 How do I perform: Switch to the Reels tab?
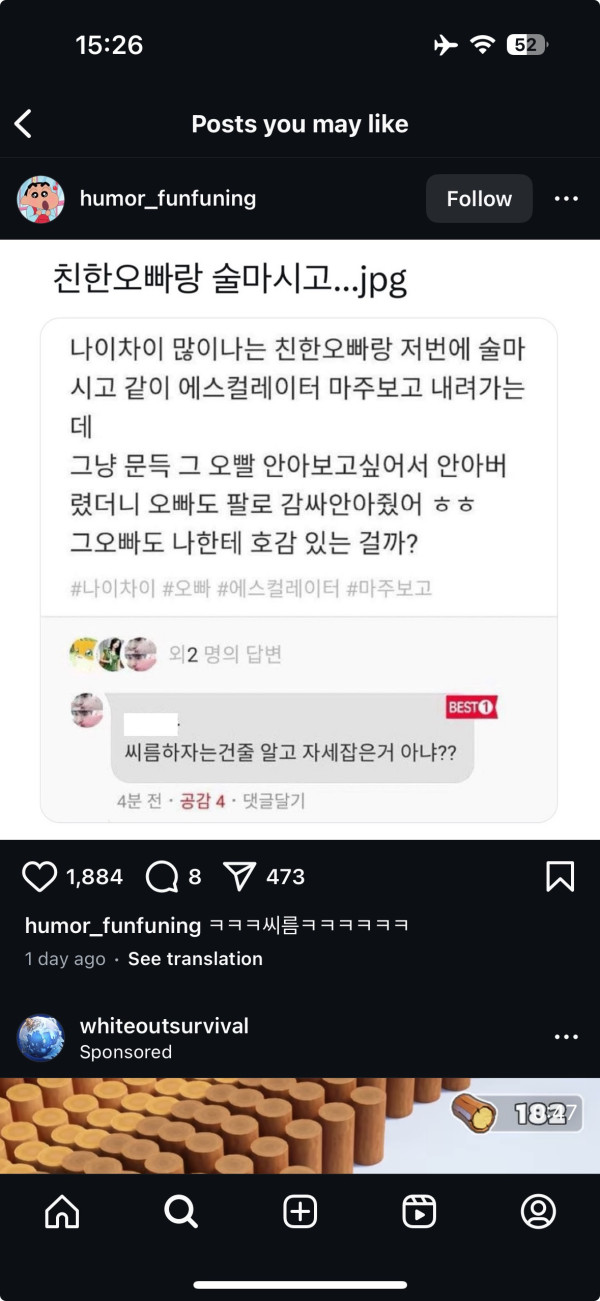pyautogui.click(x=419, y=1212)
